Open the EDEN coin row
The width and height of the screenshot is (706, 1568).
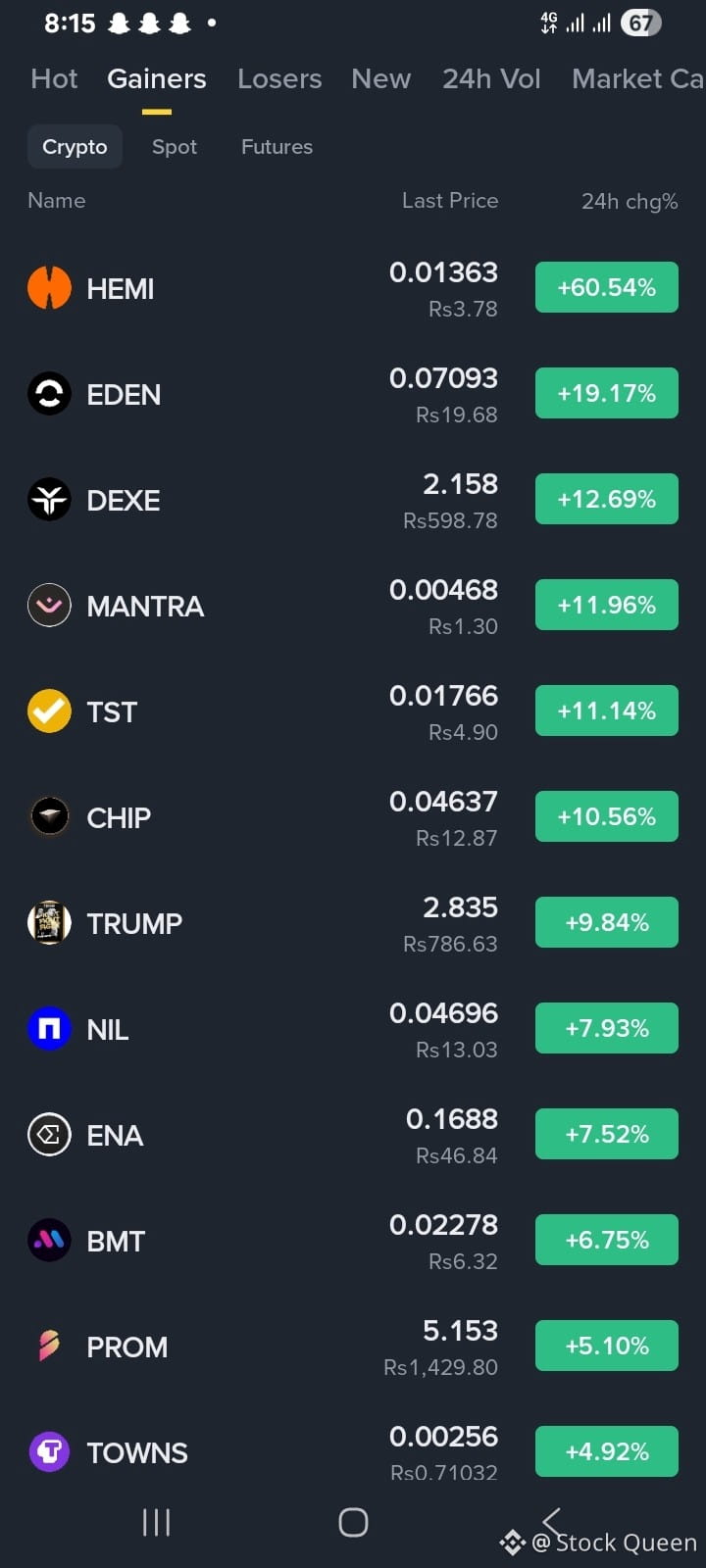tap(353, 394)
